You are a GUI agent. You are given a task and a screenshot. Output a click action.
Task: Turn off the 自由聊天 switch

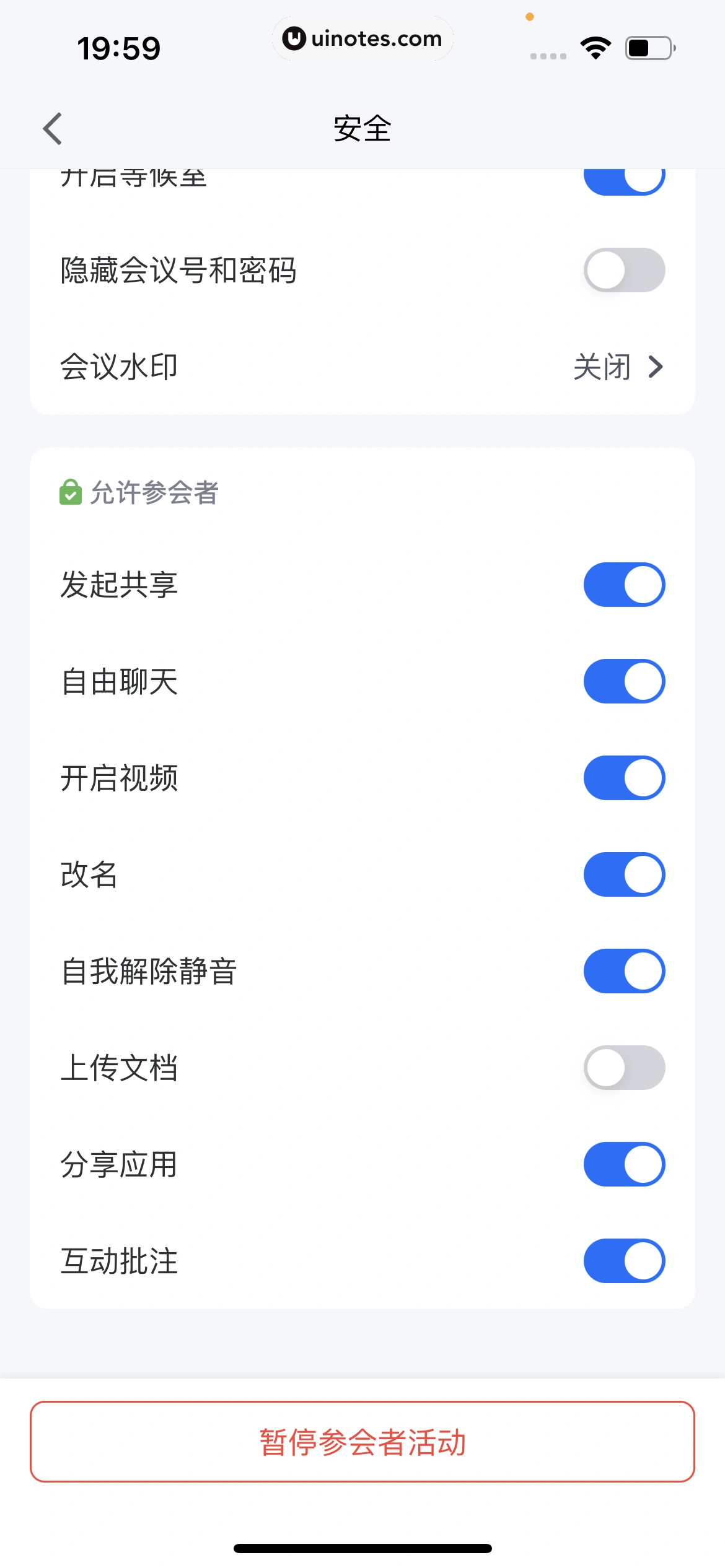point(623,681)
